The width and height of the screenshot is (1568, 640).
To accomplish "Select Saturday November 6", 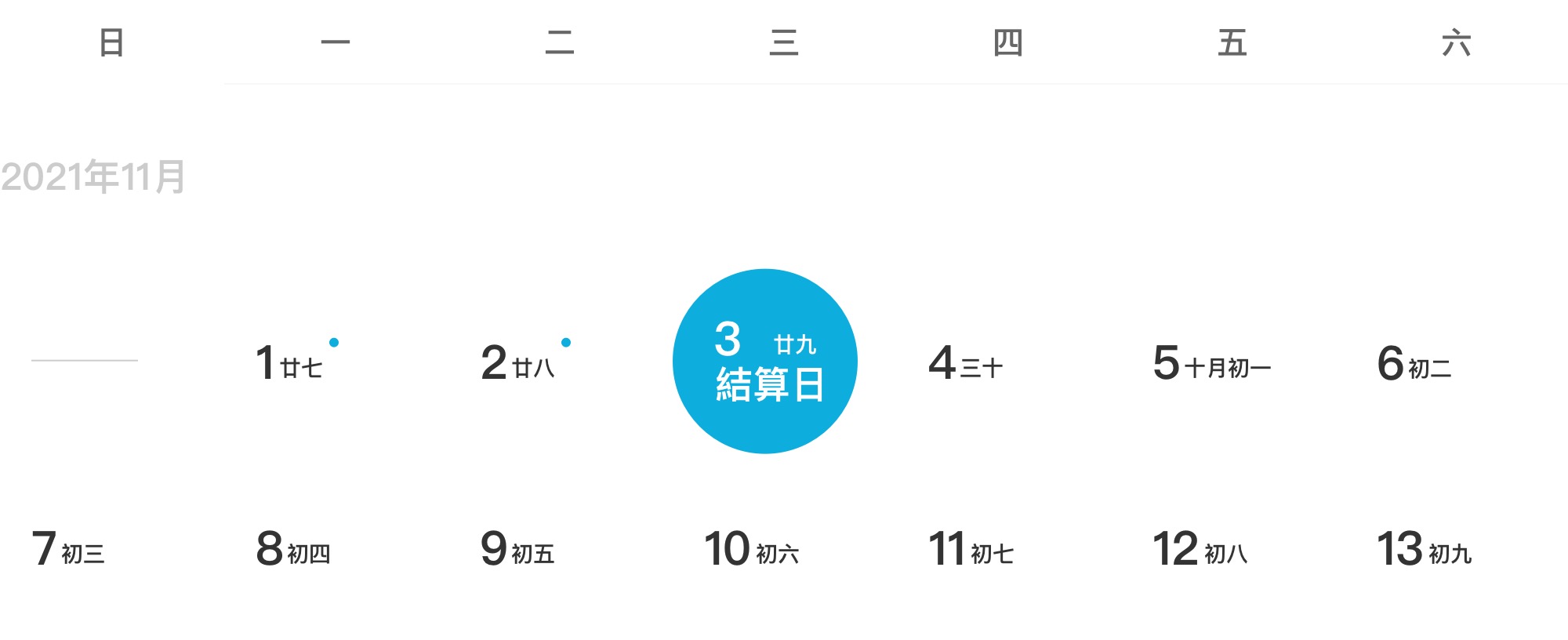I will pos(1414,363).
